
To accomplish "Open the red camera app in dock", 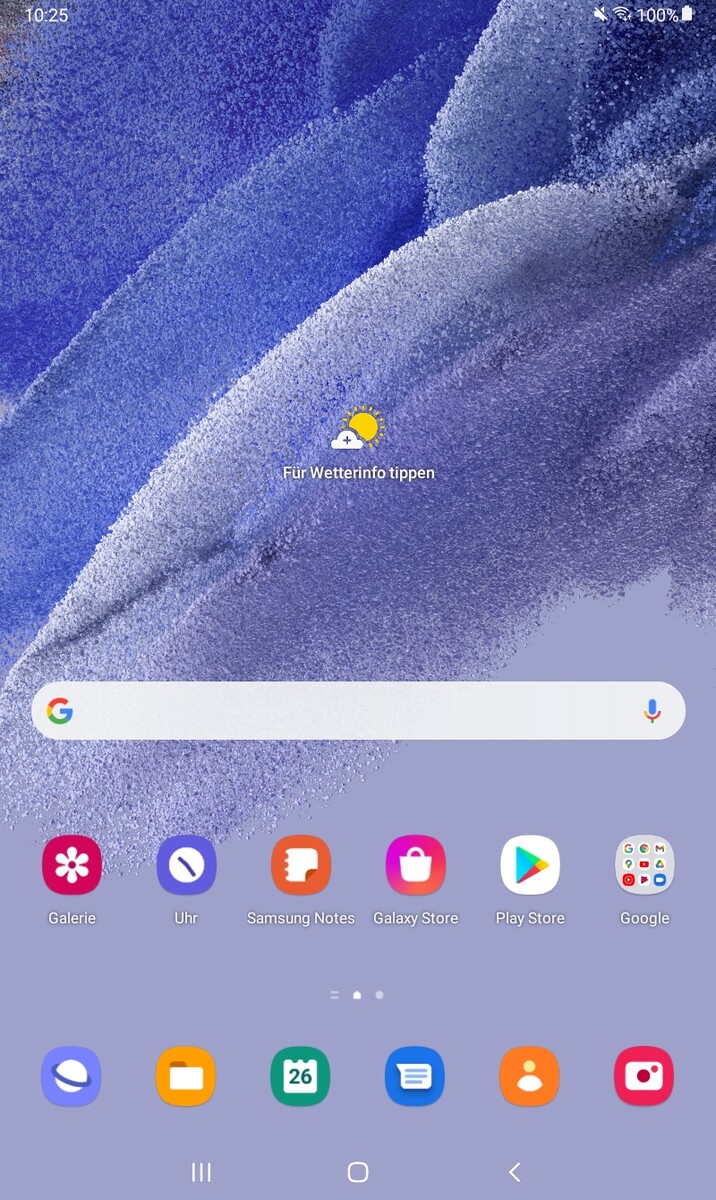I will coord(644,1076).
